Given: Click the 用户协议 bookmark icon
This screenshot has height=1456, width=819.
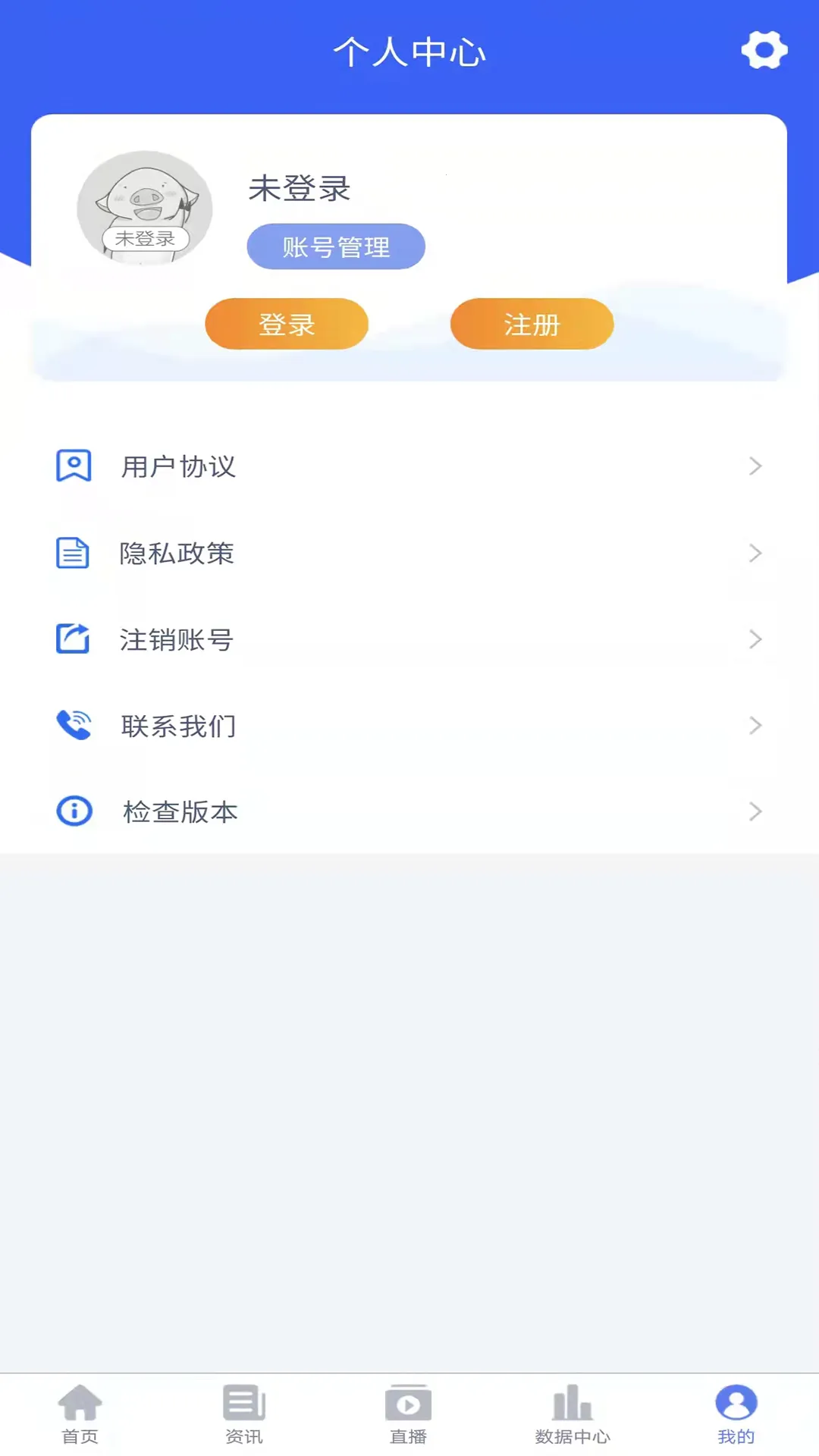Looking at the screenshot, I should click(x=74, y=466).
